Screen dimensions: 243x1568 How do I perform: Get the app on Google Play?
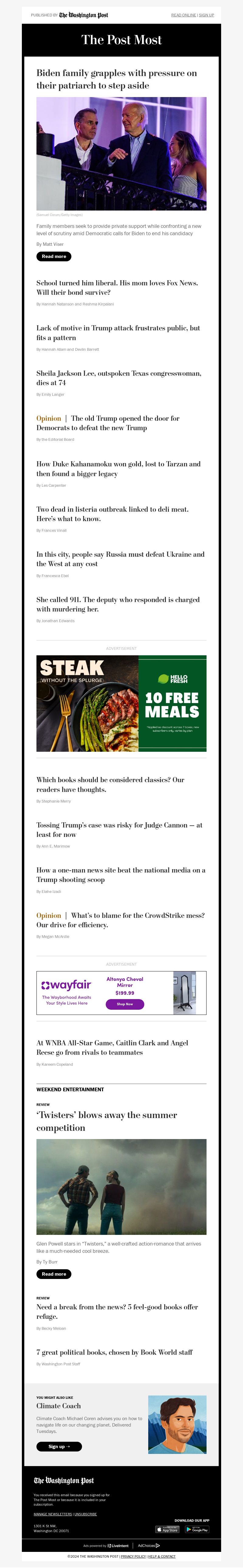[197, 1529]
